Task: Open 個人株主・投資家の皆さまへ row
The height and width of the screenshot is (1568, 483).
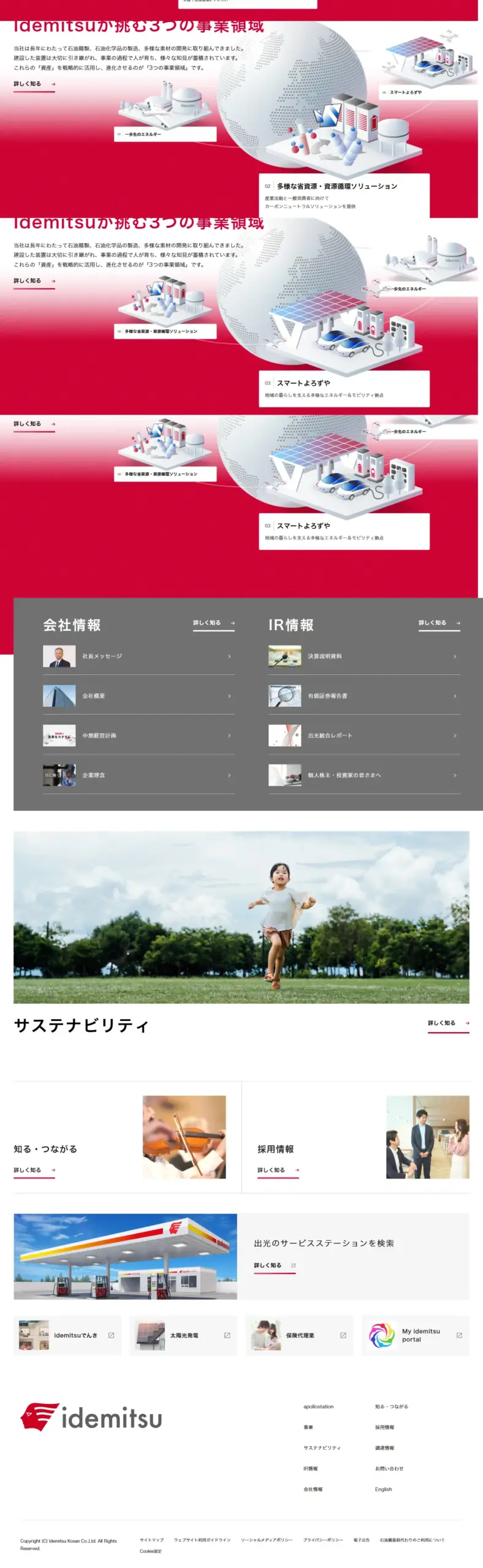Action: [364, 775]
